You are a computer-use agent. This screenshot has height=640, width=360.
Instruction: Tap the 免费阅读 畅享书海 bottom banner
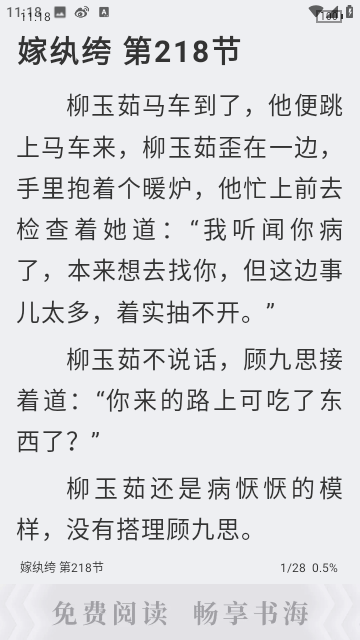pos(180,612)
